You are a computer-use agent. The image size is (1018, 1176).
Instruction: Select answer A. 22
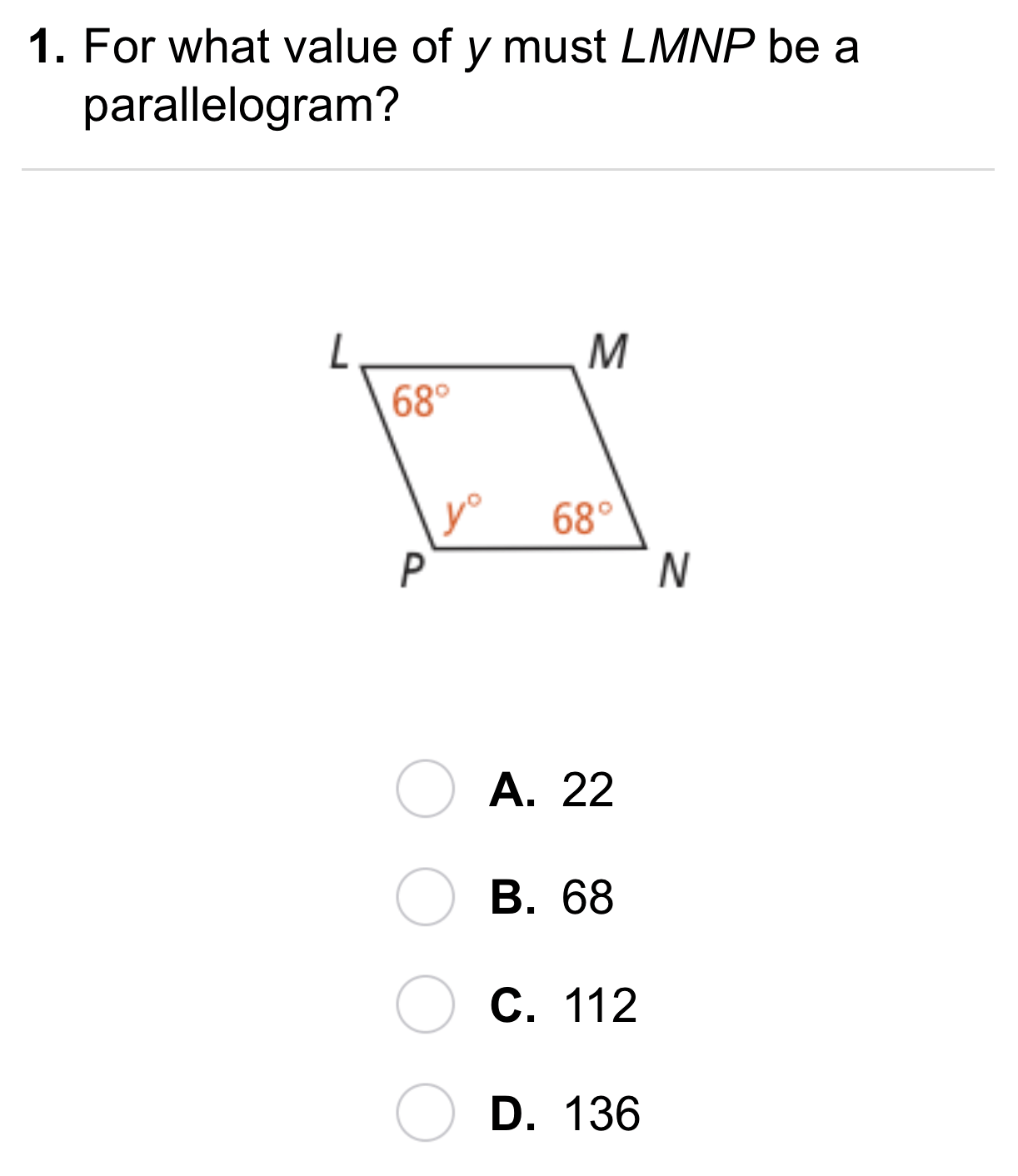[x=426, y=789]
